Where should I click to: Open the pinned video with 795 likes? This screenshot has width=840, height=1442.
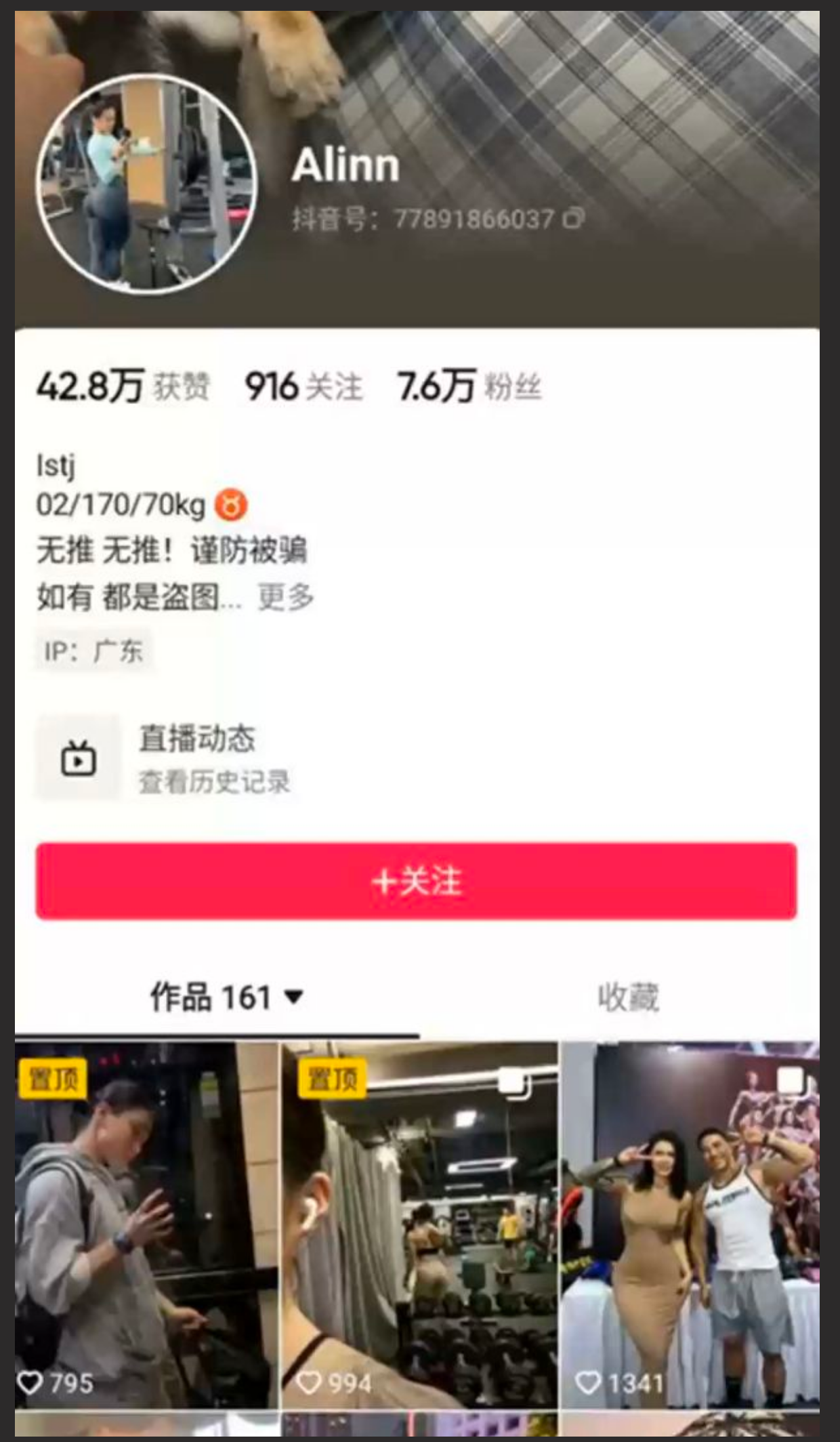tap(146, 1225)
